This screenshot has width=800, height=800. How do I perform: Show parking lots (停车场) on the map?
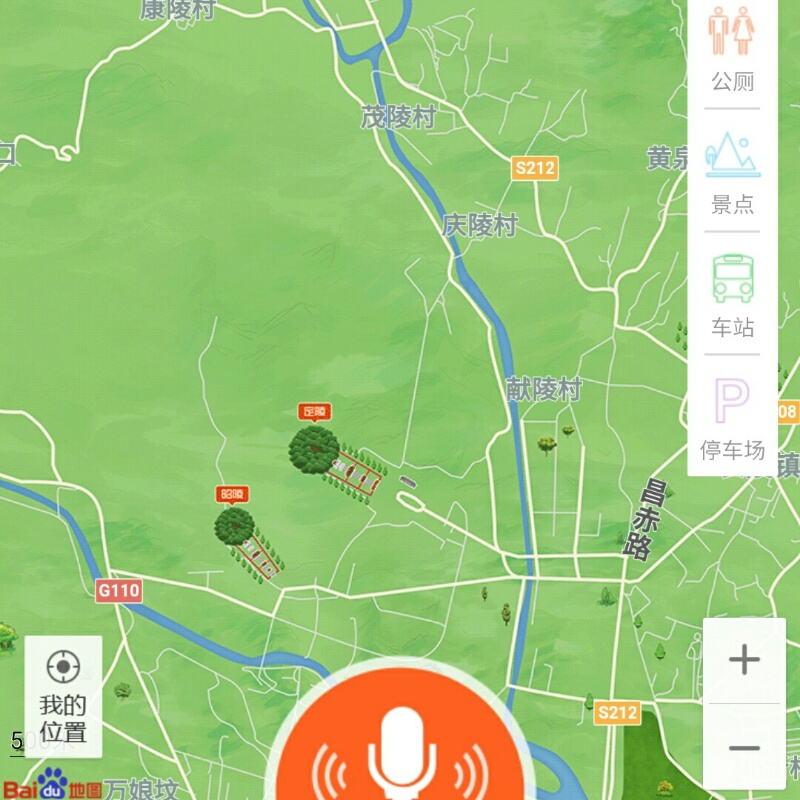tap(732, 416)
